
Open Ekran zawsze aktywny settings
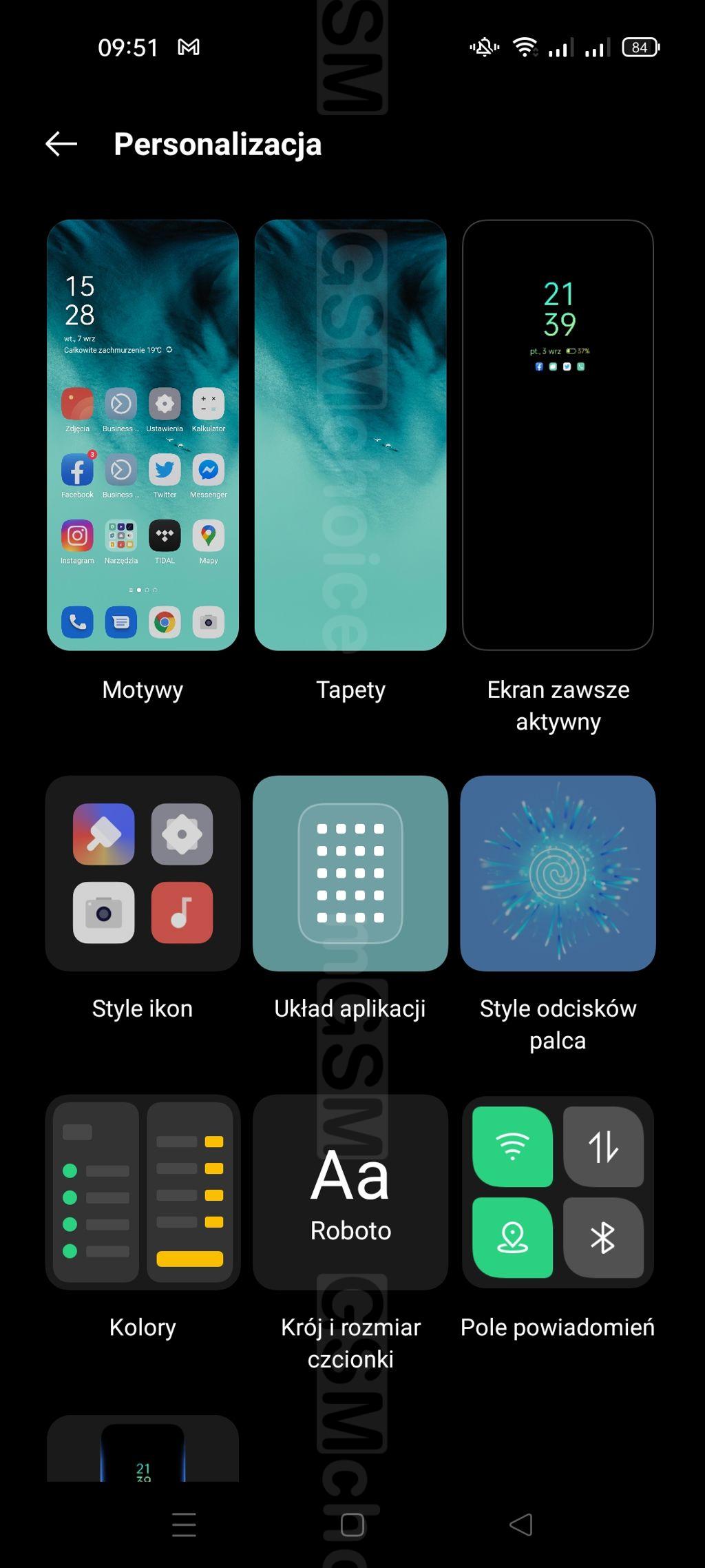558,435
